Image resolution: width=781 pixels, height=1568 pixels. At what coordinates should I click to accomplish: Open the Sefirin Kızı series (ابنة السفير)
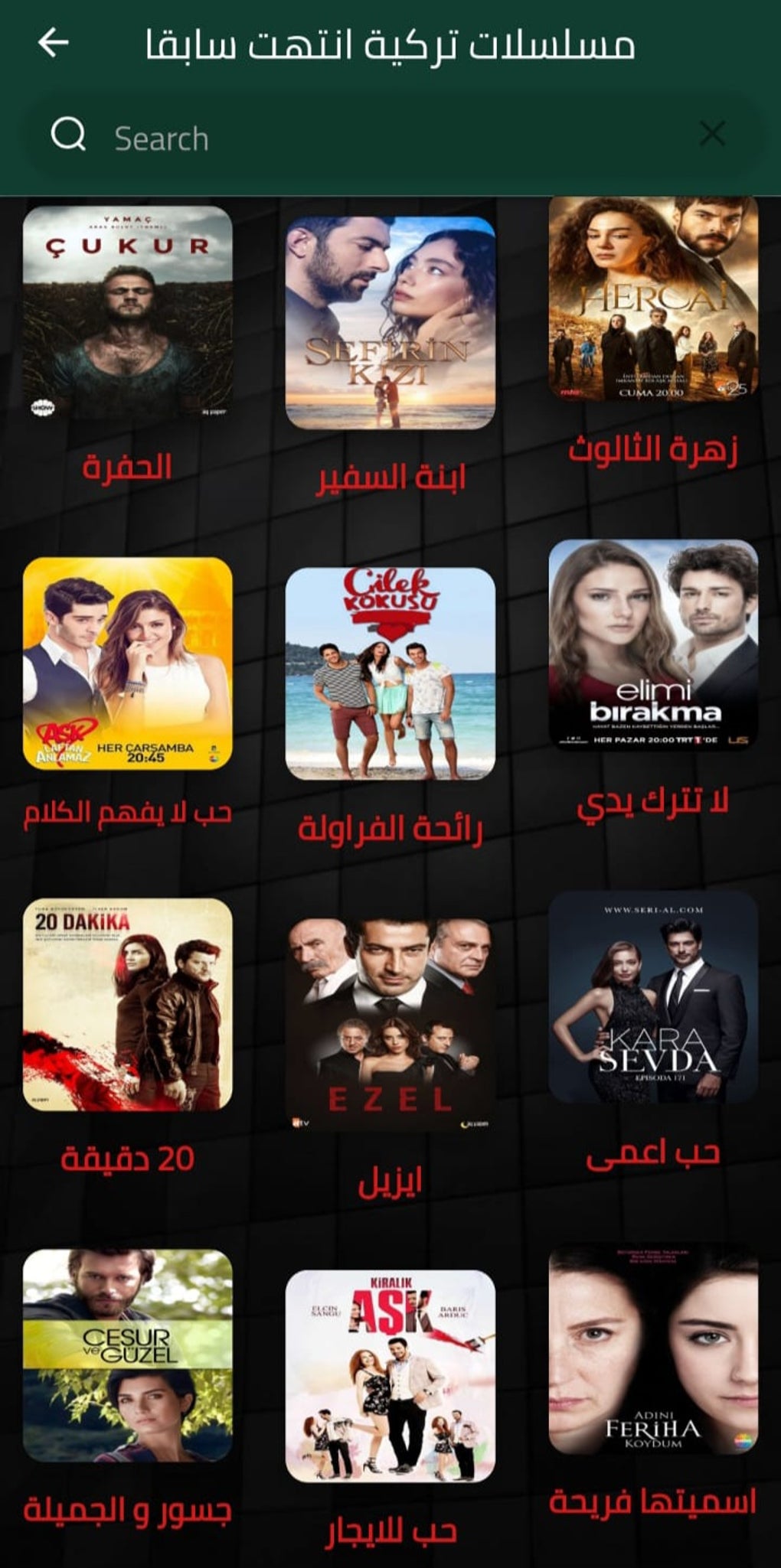point(390,322)
